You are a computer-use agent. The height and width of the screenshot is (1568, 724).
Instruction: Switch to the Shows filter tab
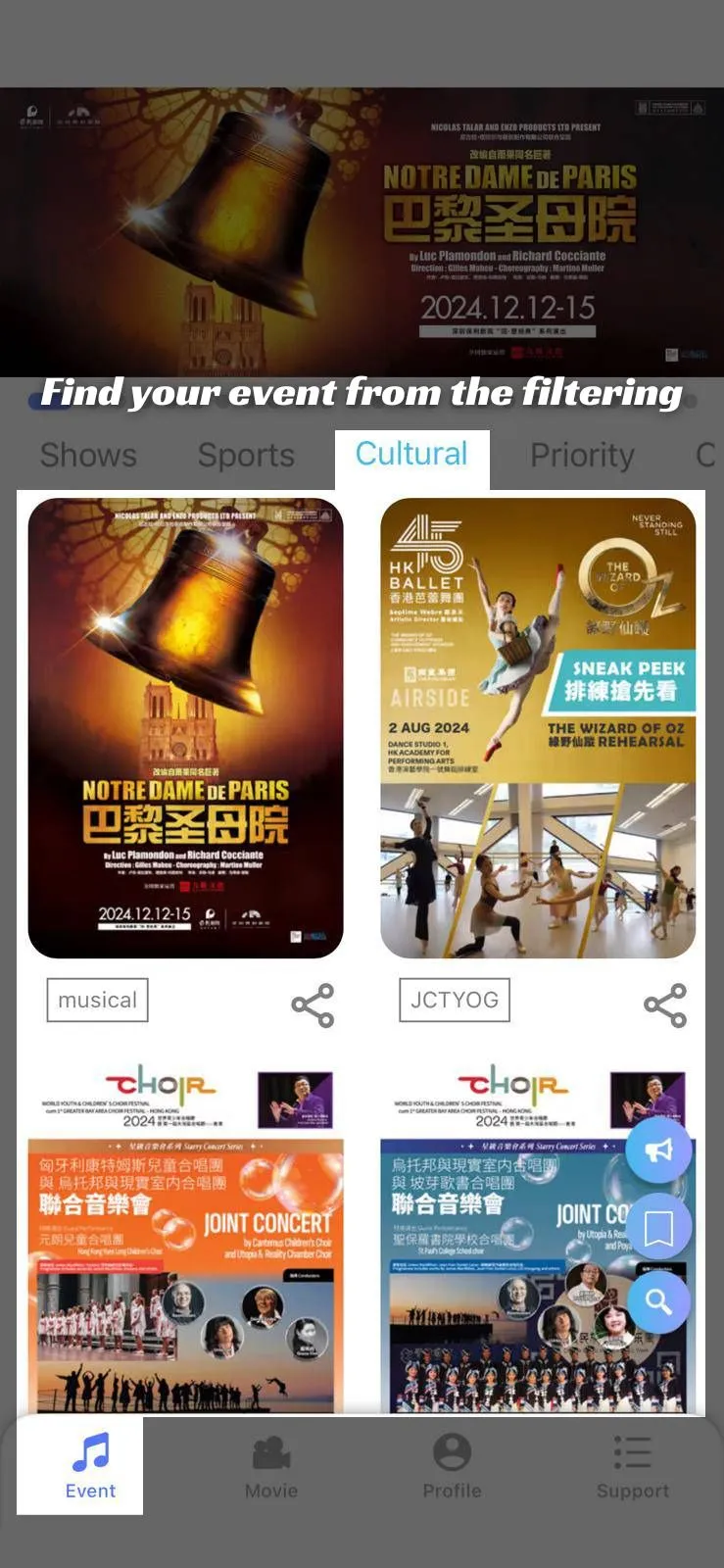(x=88, y=456)
